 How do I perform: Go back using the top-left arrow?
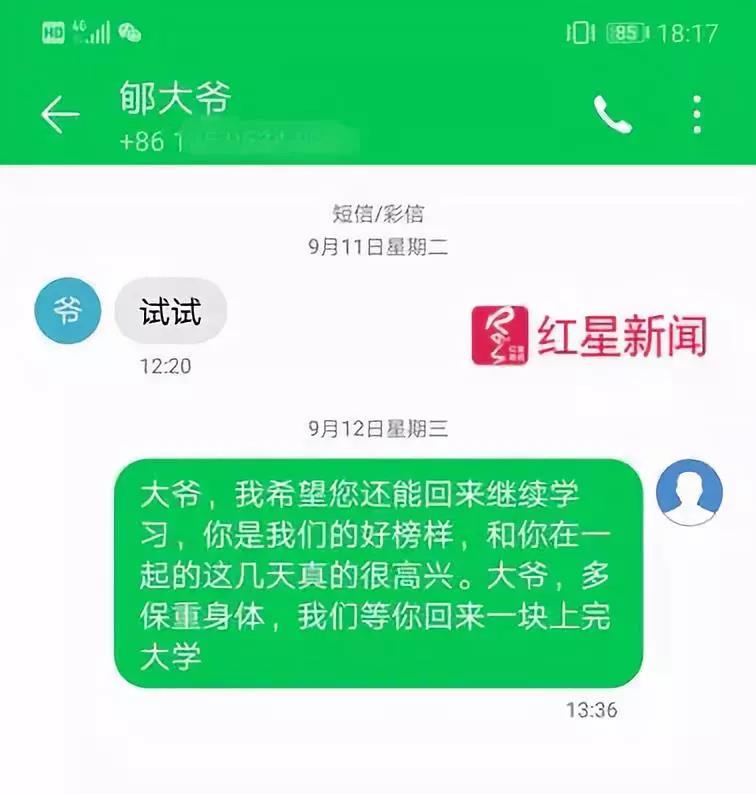click(x=59, y=116)
